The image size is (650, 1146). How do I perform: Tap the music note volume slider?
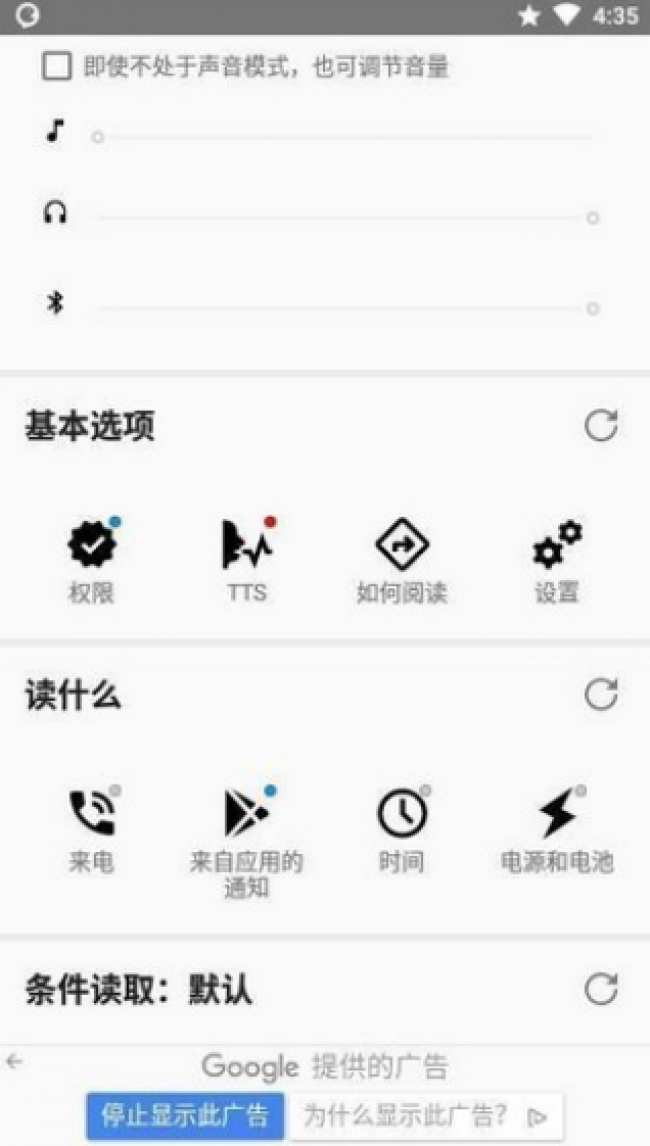(342, 137)
